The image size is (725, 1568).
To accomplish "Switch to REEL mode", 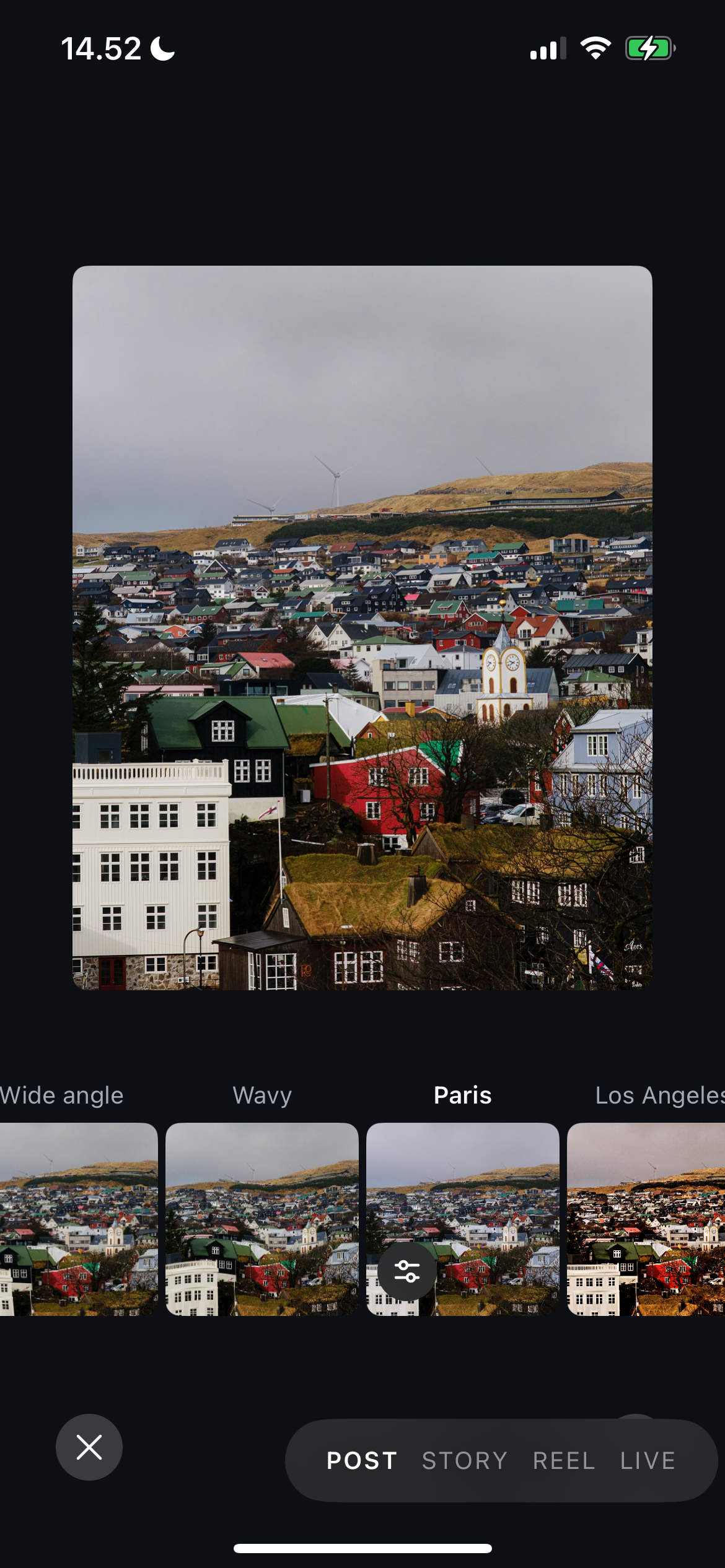I will coord(564,1461).
